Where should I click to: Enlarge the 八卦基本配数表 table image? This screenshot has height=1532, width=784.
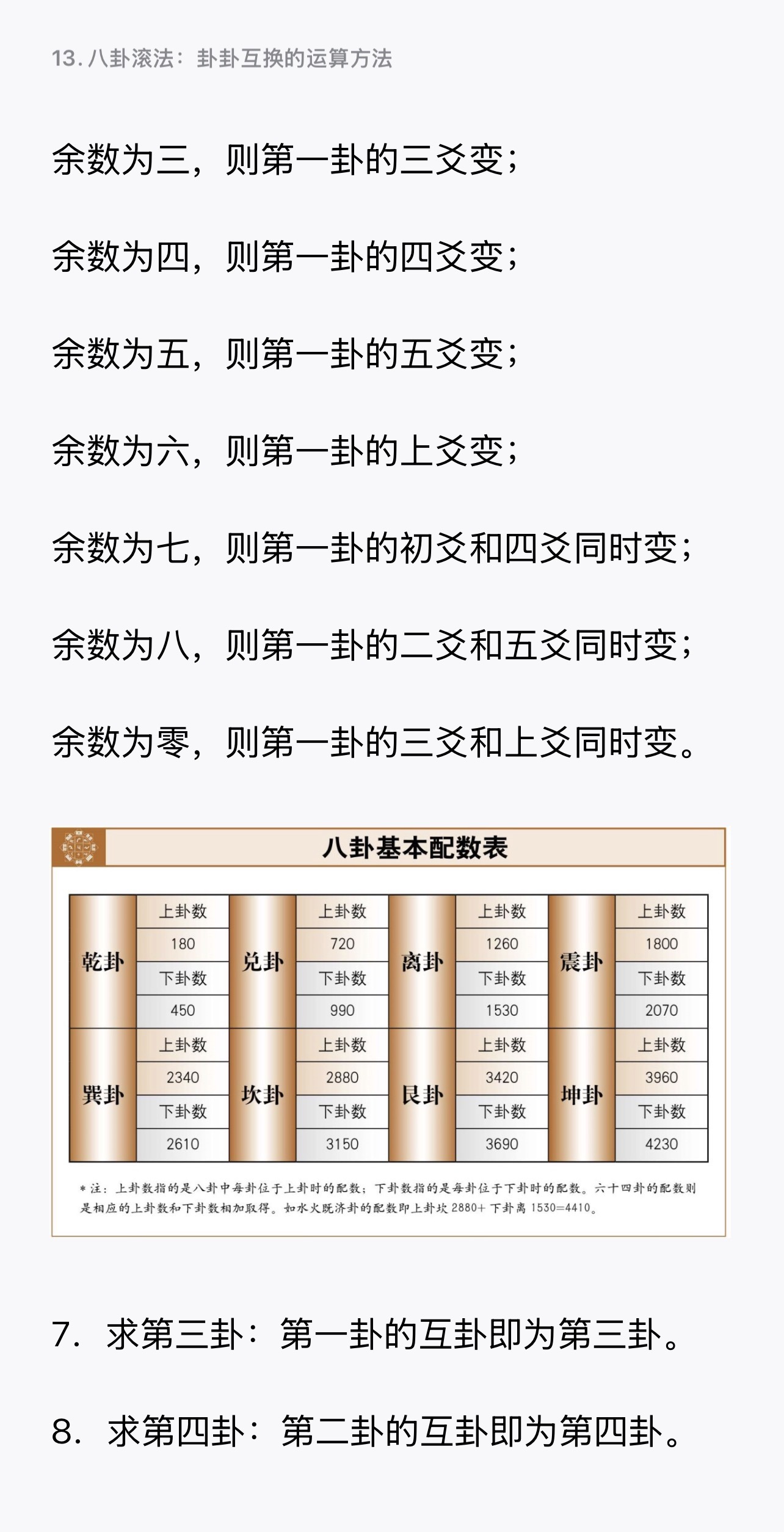(x=388, y=1032)
